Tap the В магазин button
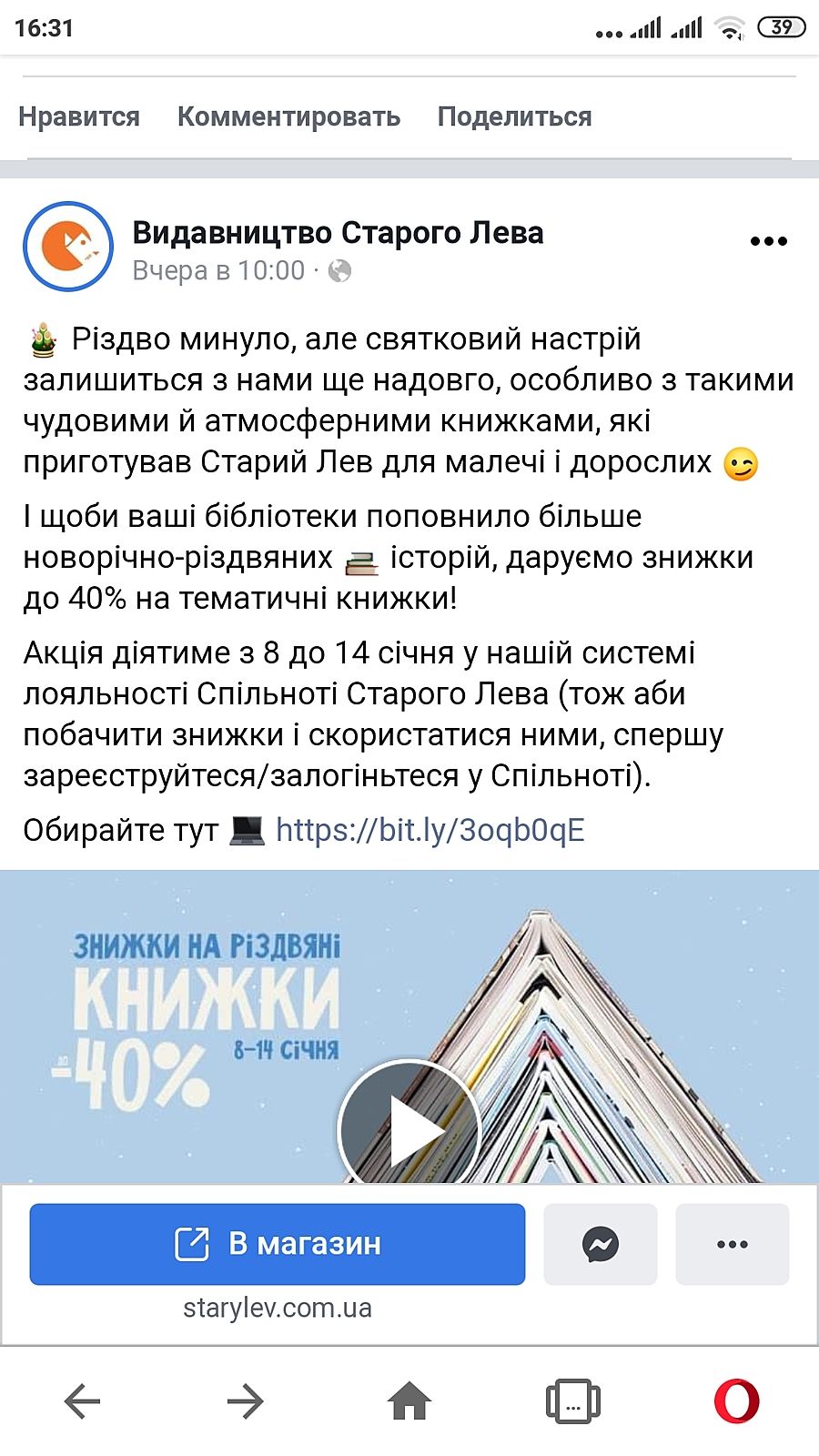819x1456 pixels. click(278, 1244)
